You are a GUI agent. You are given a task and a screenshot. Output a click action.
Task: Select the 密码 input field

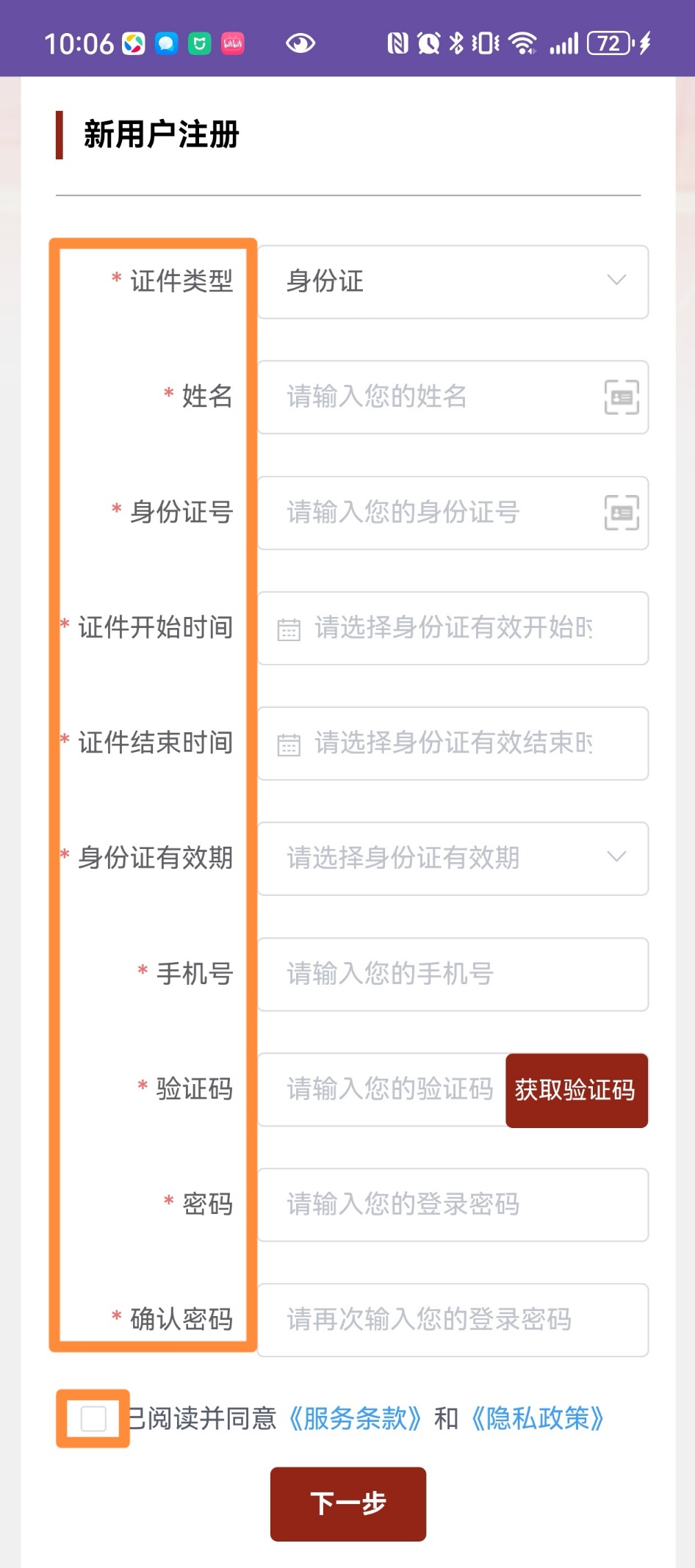coord(453,1205)
